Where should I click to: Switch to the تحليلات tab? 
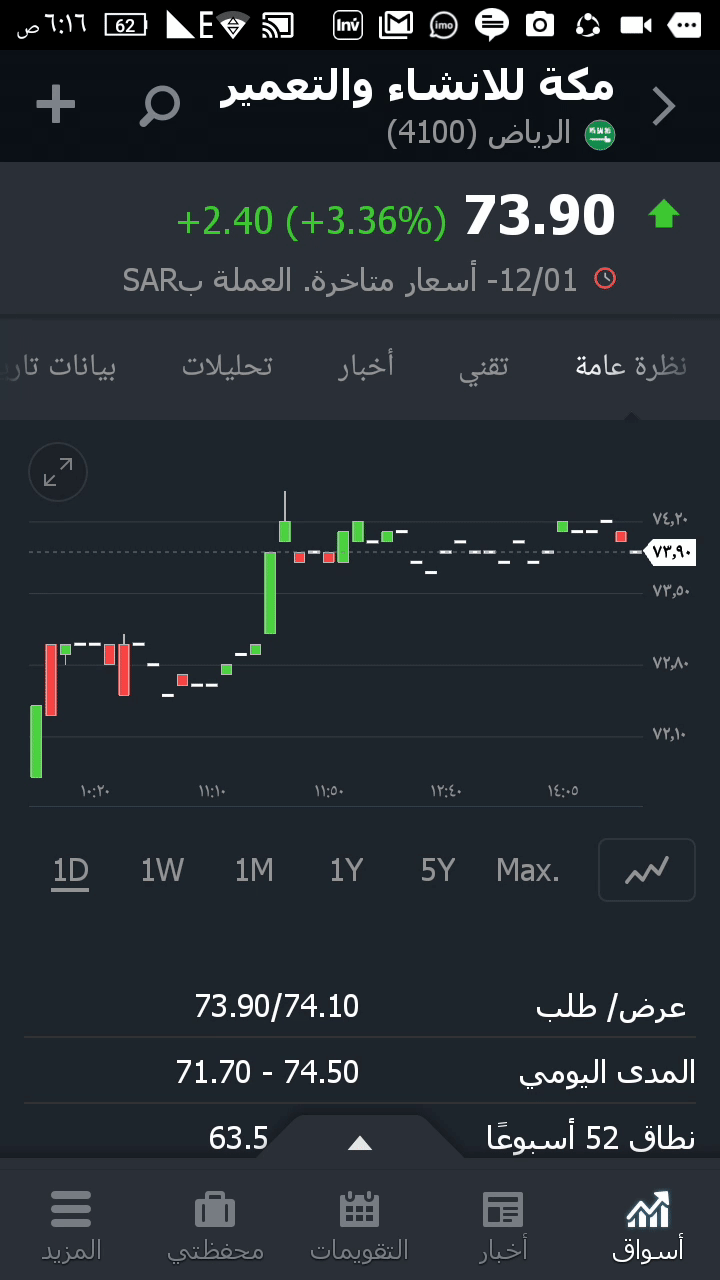point(227,367)
